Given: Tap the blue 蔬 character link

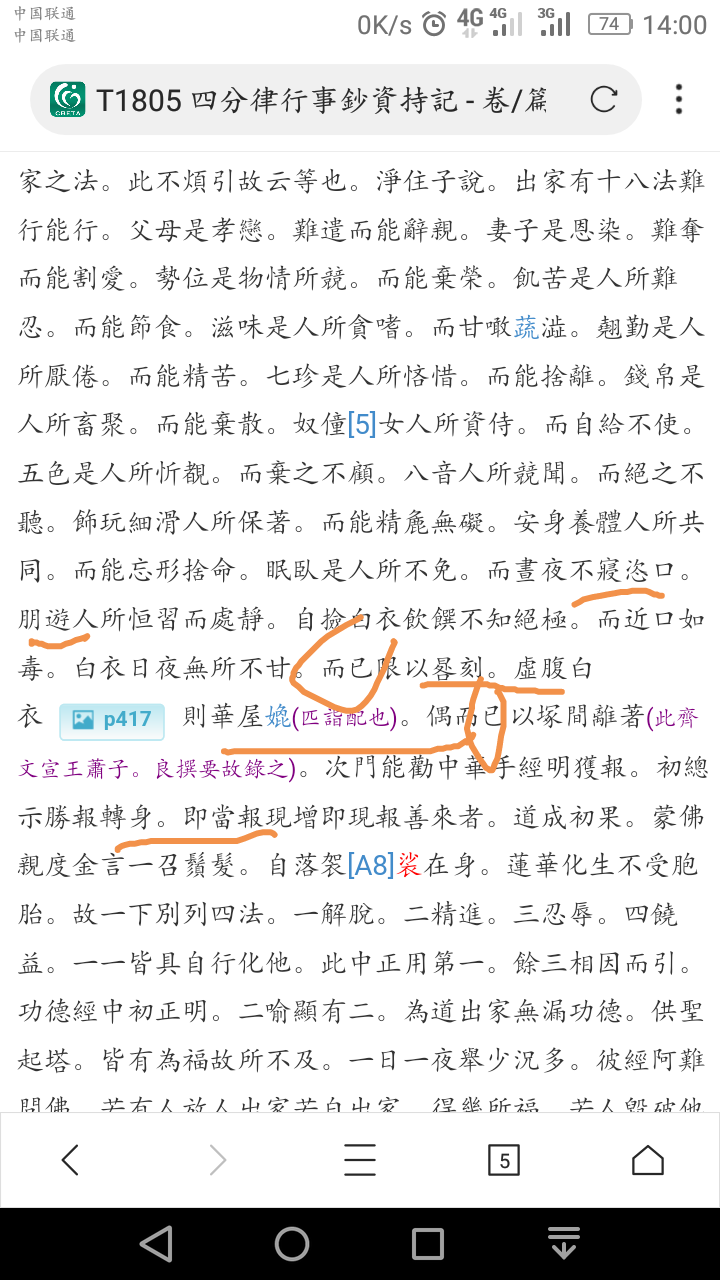Looking at the screenshot, I should point(526,327).
